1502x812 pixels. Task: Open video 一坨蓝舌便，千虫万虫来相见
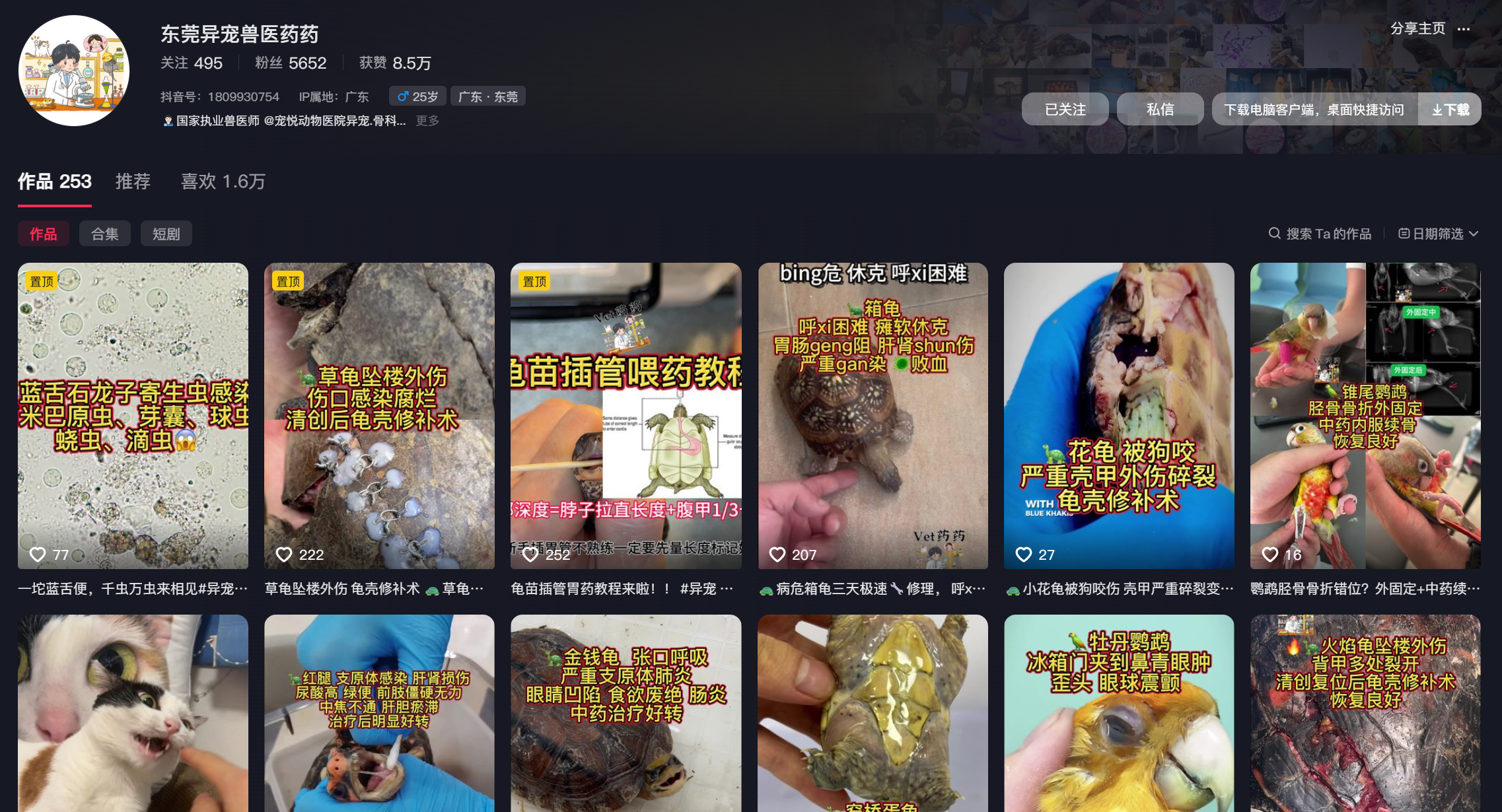pos(133,416)
